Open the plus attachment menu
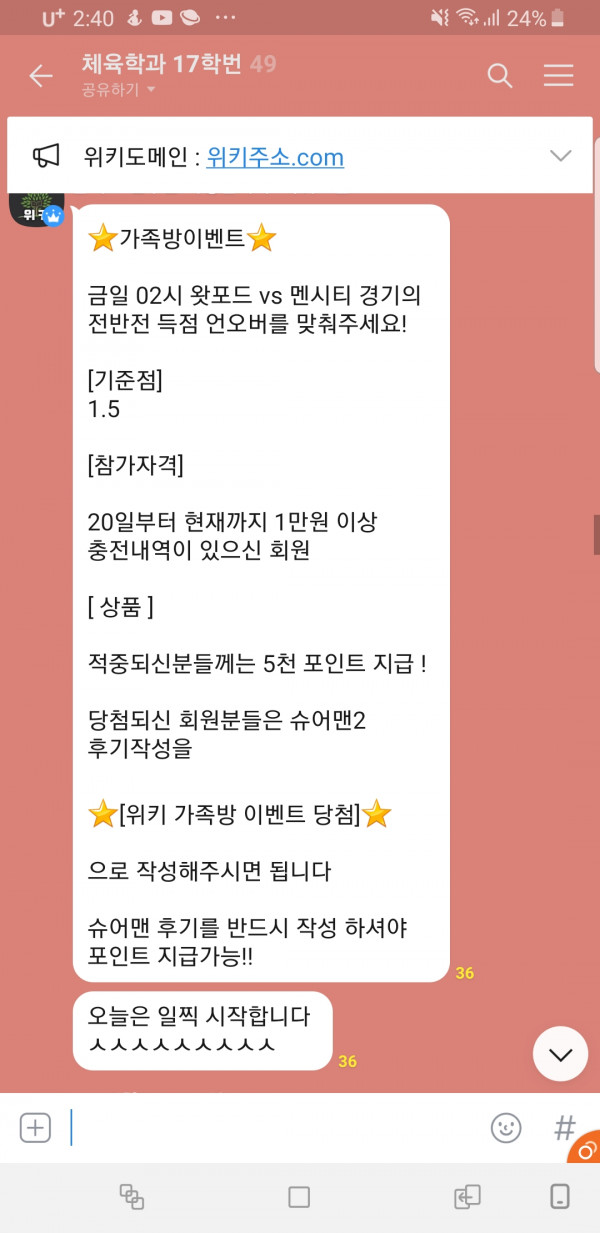The height and width of the screenshot is (1233, 600). 35,1128
